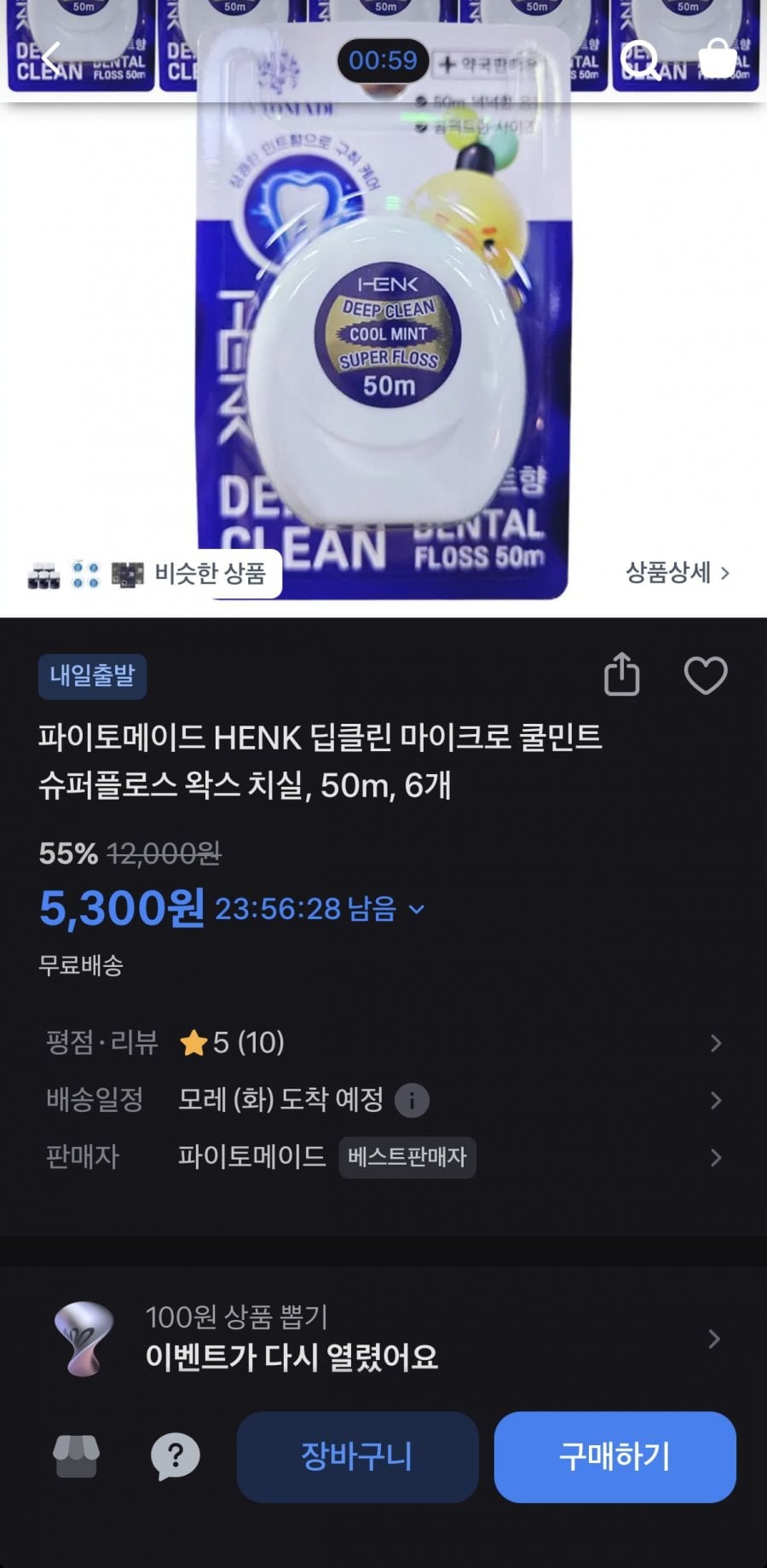Viewport: 767px width, 1568px height.
Task: Open search from the top bar
Action: click(x=639, y=60)
